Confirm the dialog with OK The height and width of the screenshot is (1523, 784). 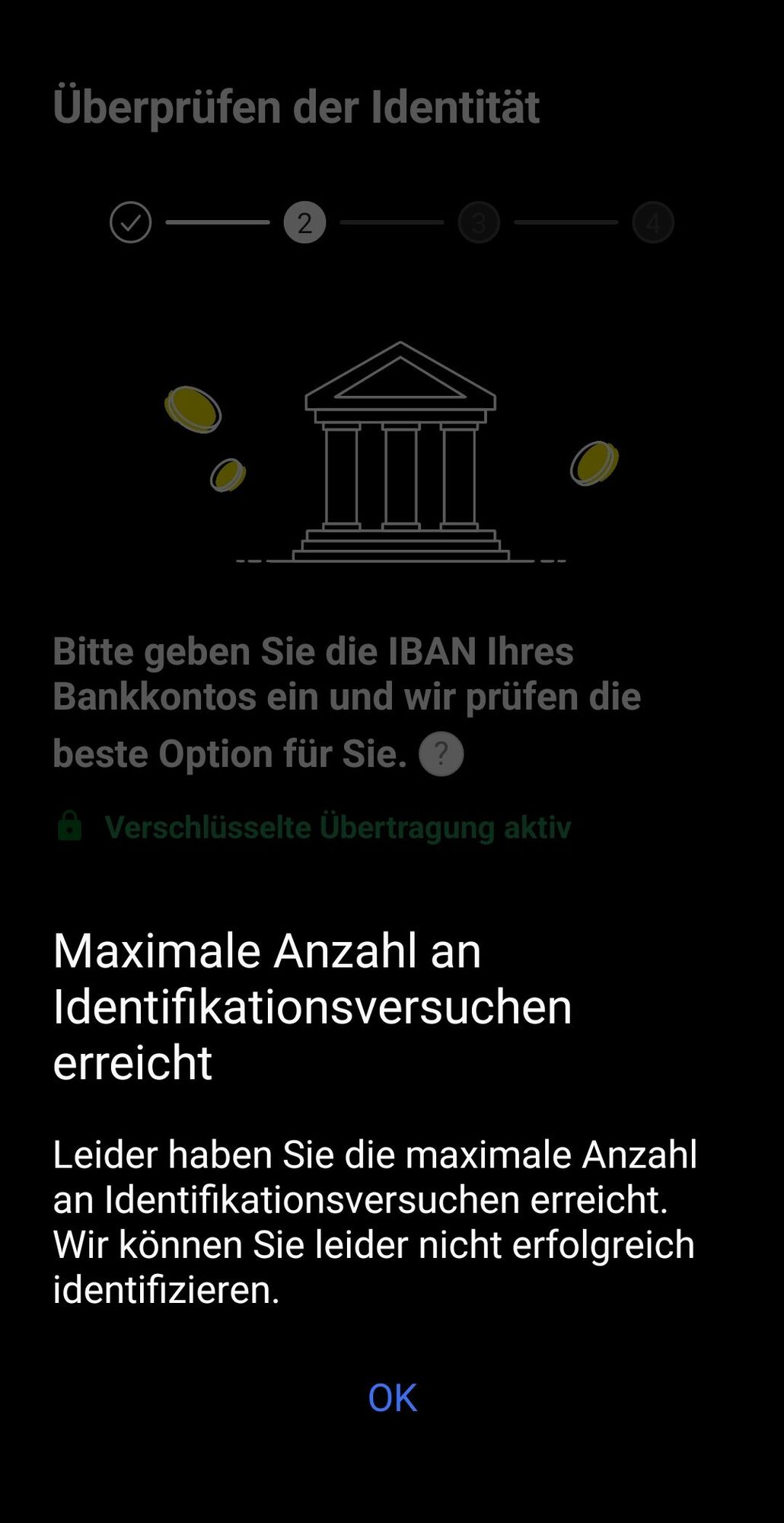tap(392, 1397)
